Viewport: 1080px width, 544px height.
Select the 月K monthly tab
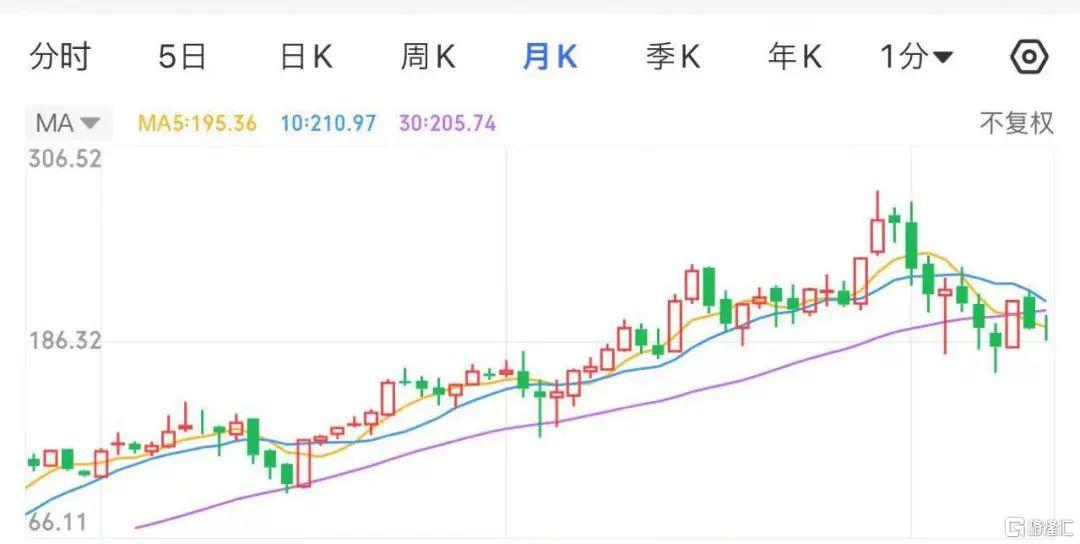pos(550,57)
